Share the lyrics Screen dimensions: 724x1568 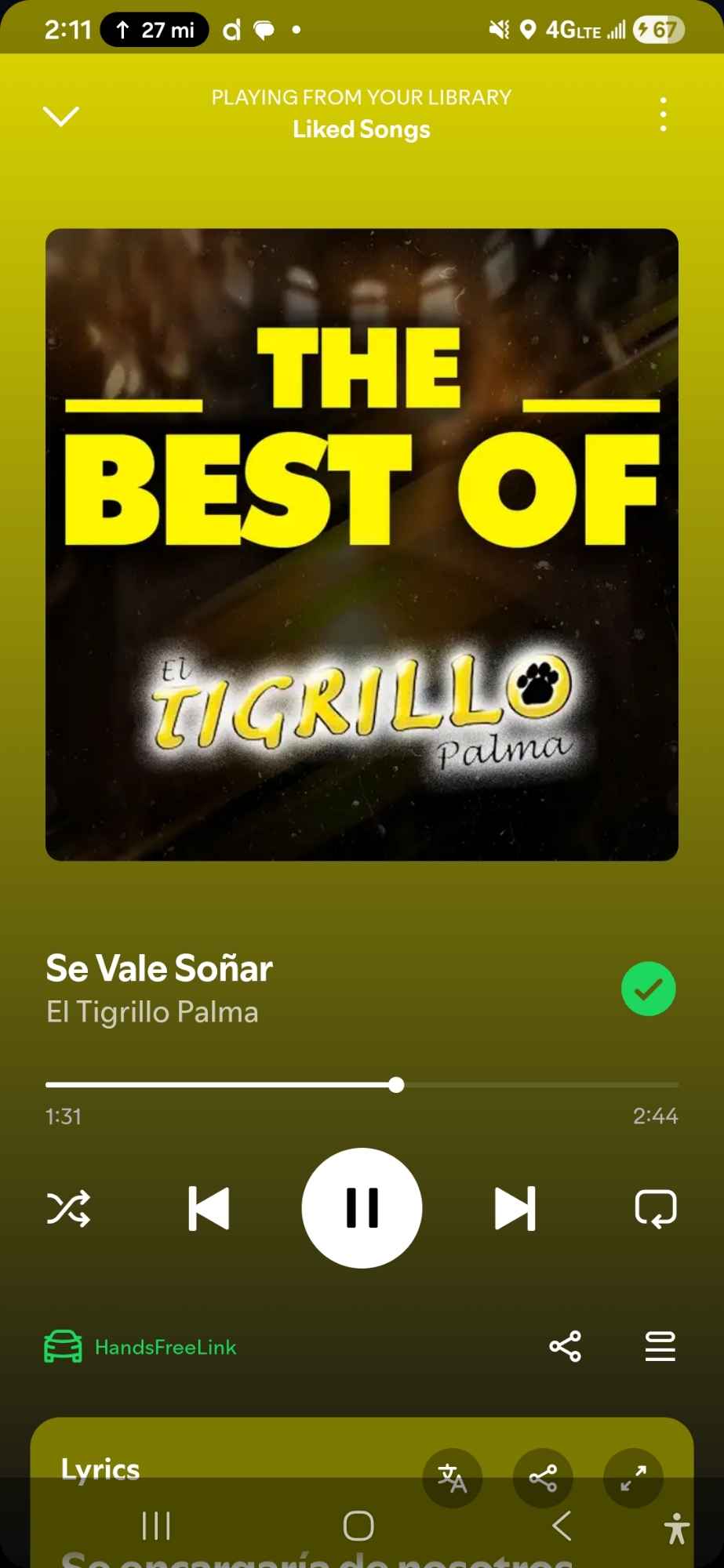click(543, 1478)
